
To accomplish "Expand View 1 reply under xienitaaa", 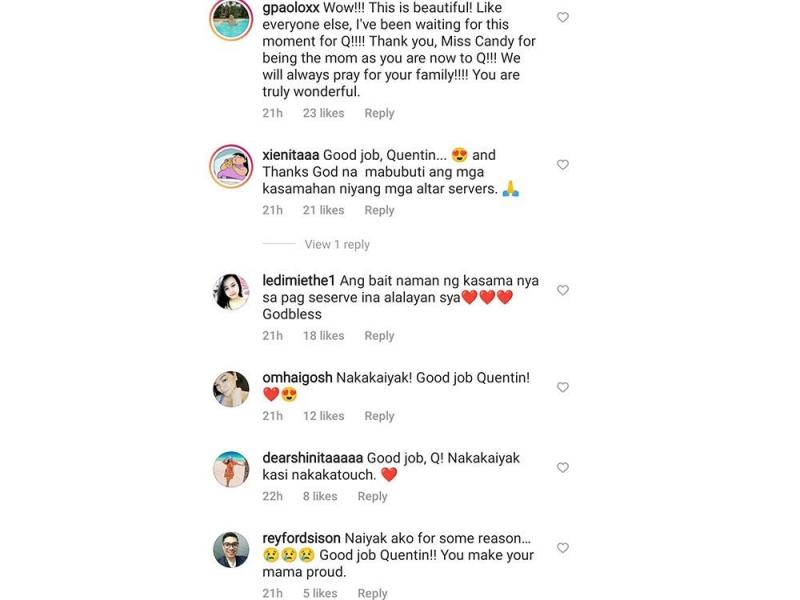I will tap(337, 244).
